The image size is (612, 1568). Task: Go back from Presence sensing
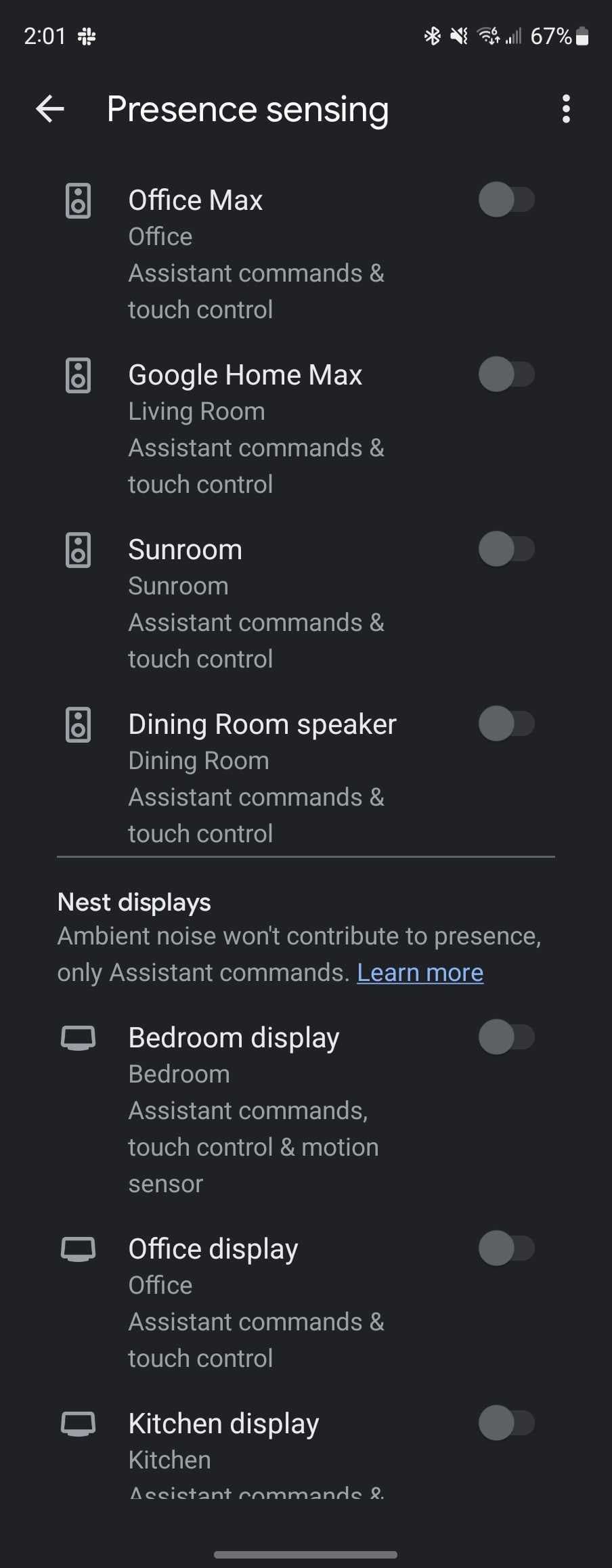click(x=50, y=109)
